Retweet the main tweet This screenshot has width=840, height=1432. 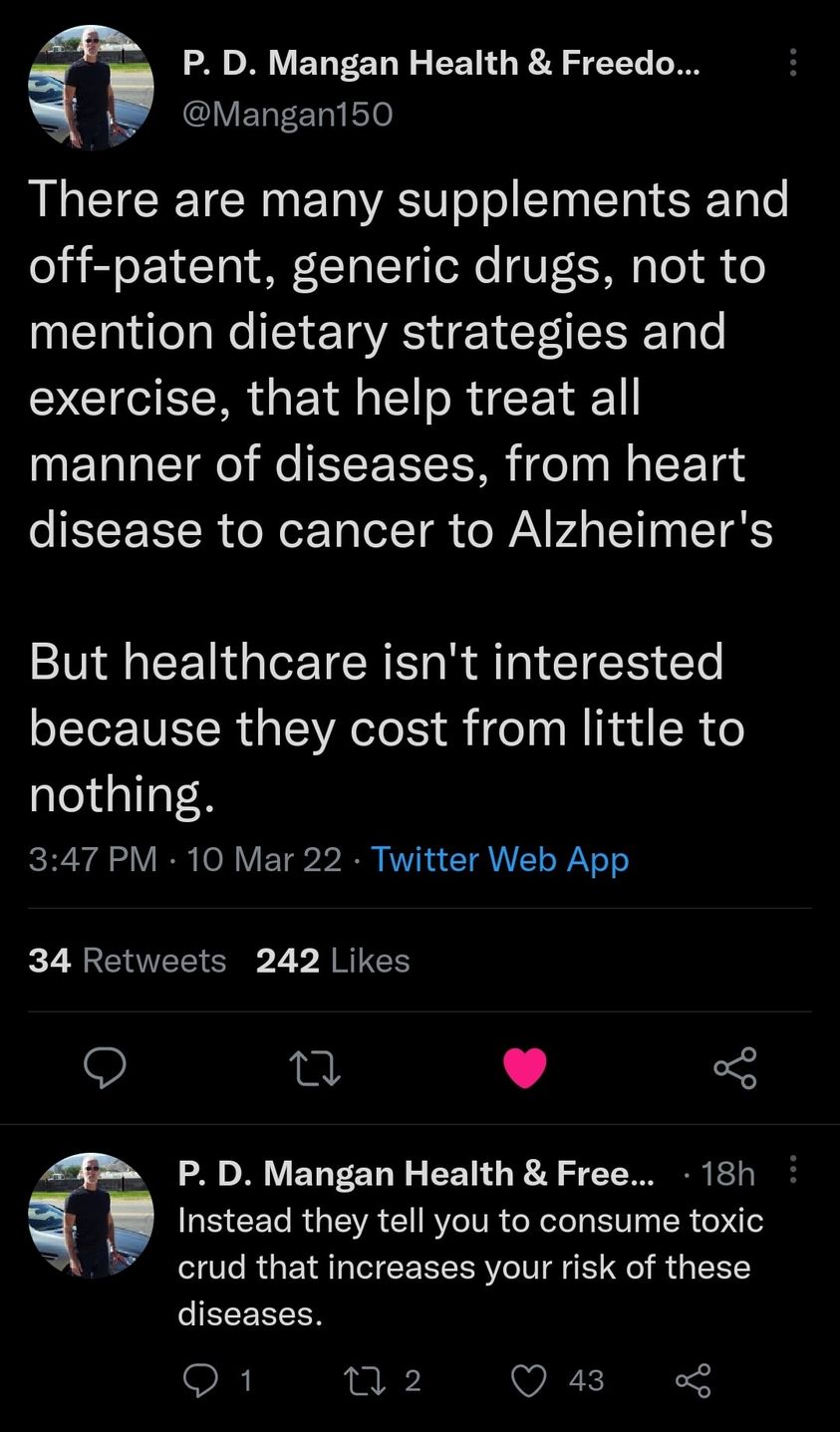click(x=315, y=1068)
